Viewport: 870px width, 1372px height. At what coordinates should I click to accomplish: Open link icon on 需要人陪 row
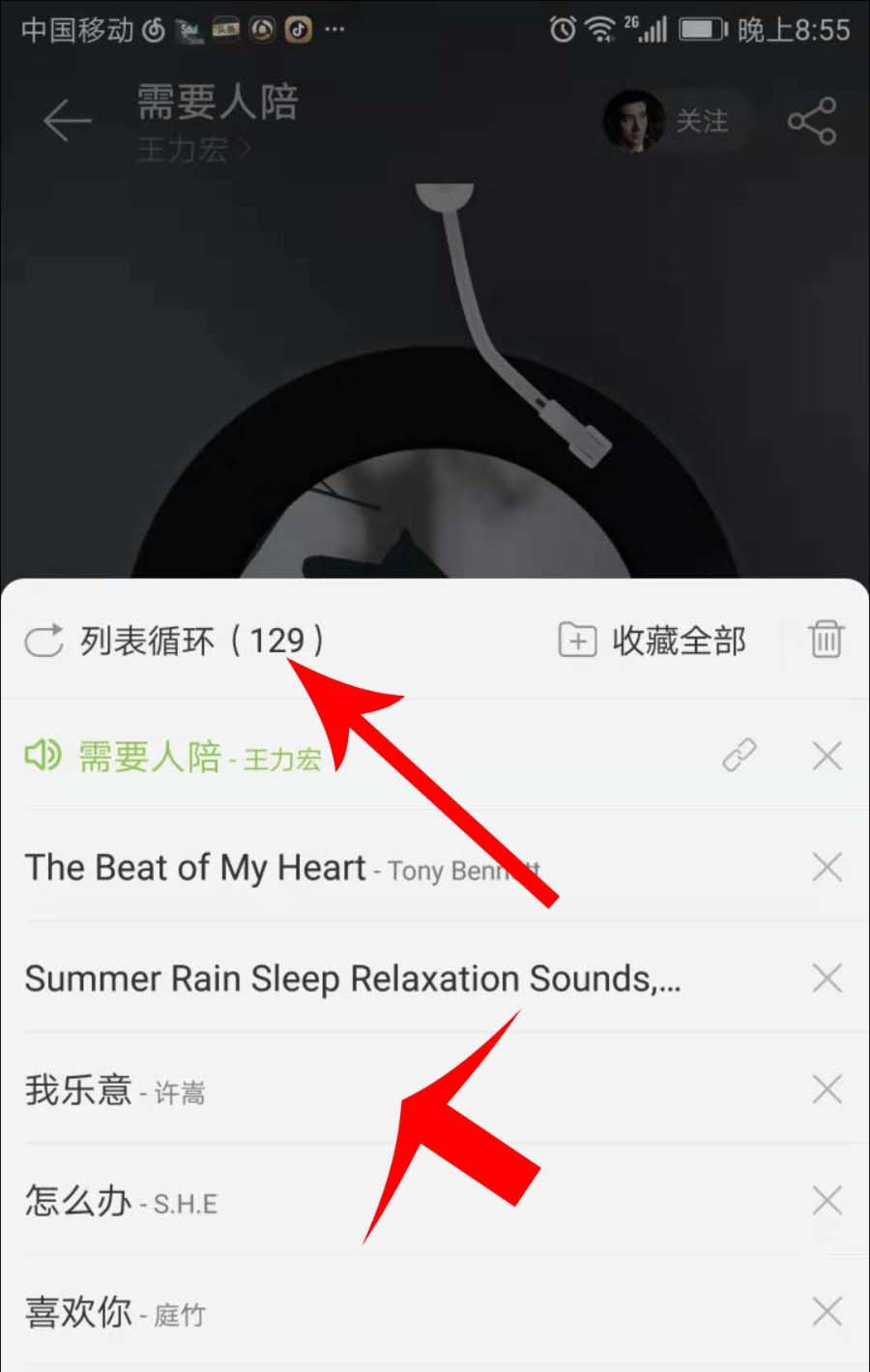point(739,756)
